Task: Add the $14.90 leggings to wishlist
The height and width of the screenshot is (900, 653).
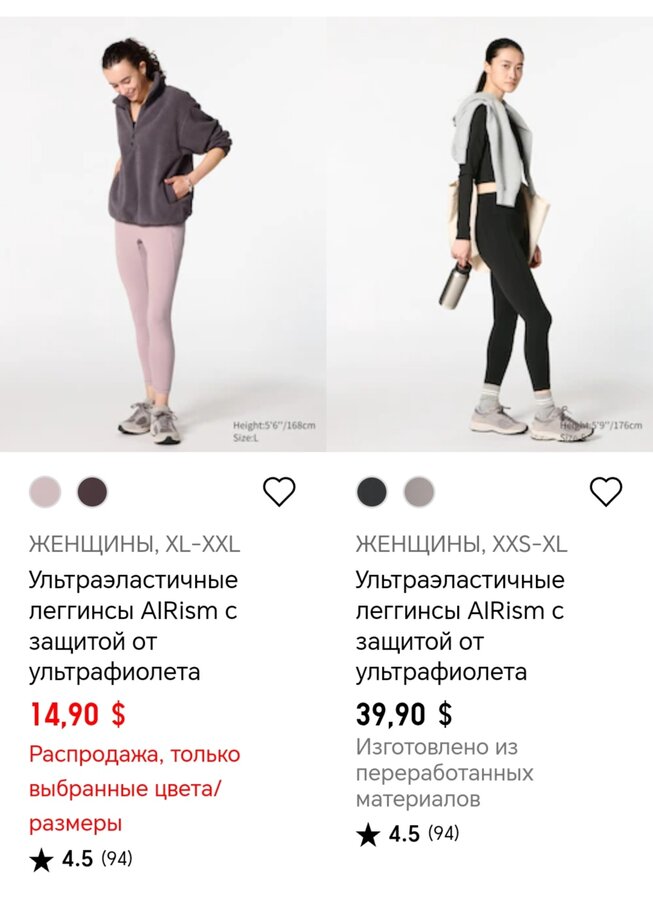Action: point(279,491)
